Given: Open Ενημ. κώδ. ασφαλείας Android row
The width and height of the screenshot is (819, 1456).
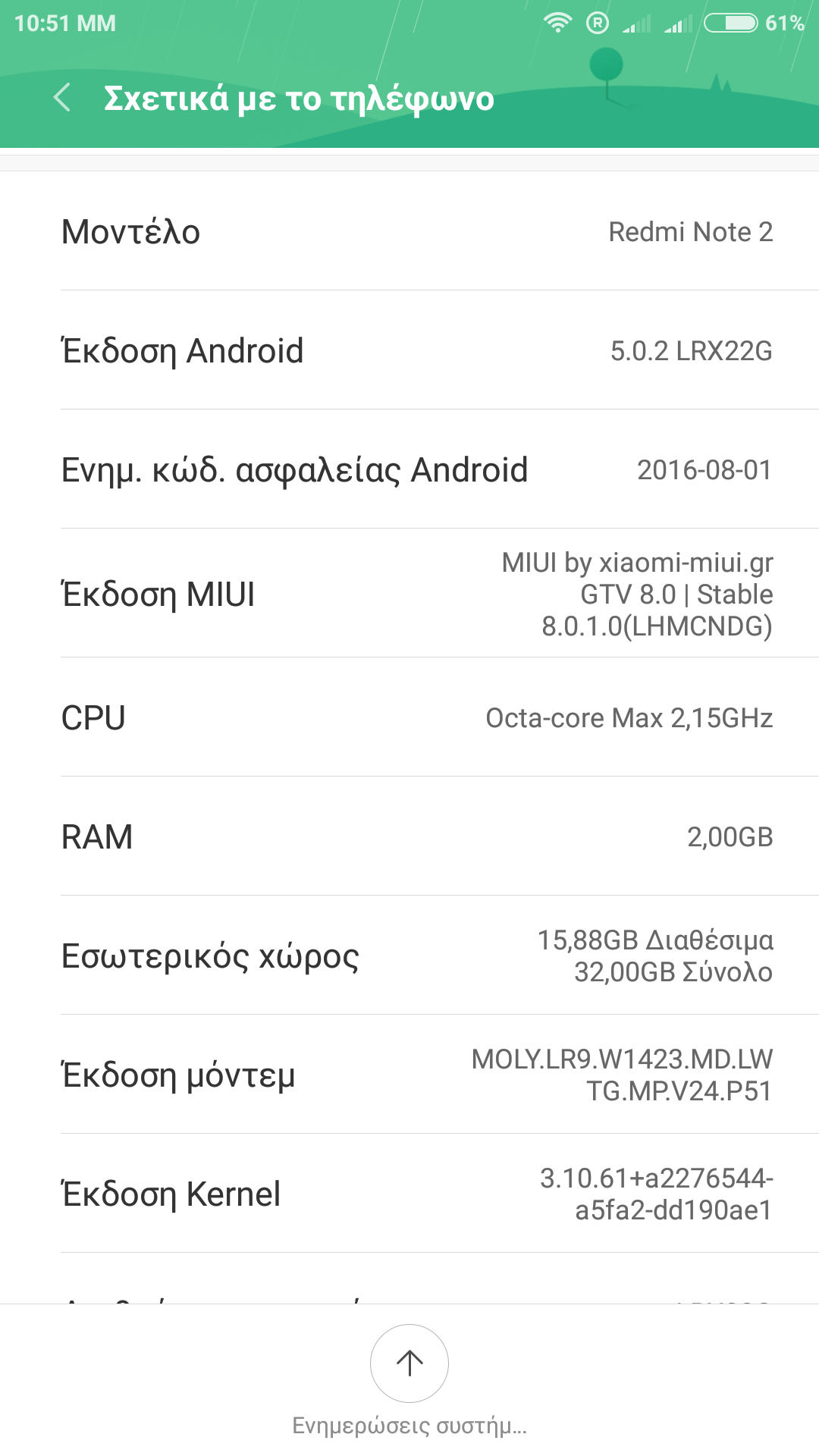Looking at the screenshot, I should point(409,469).
